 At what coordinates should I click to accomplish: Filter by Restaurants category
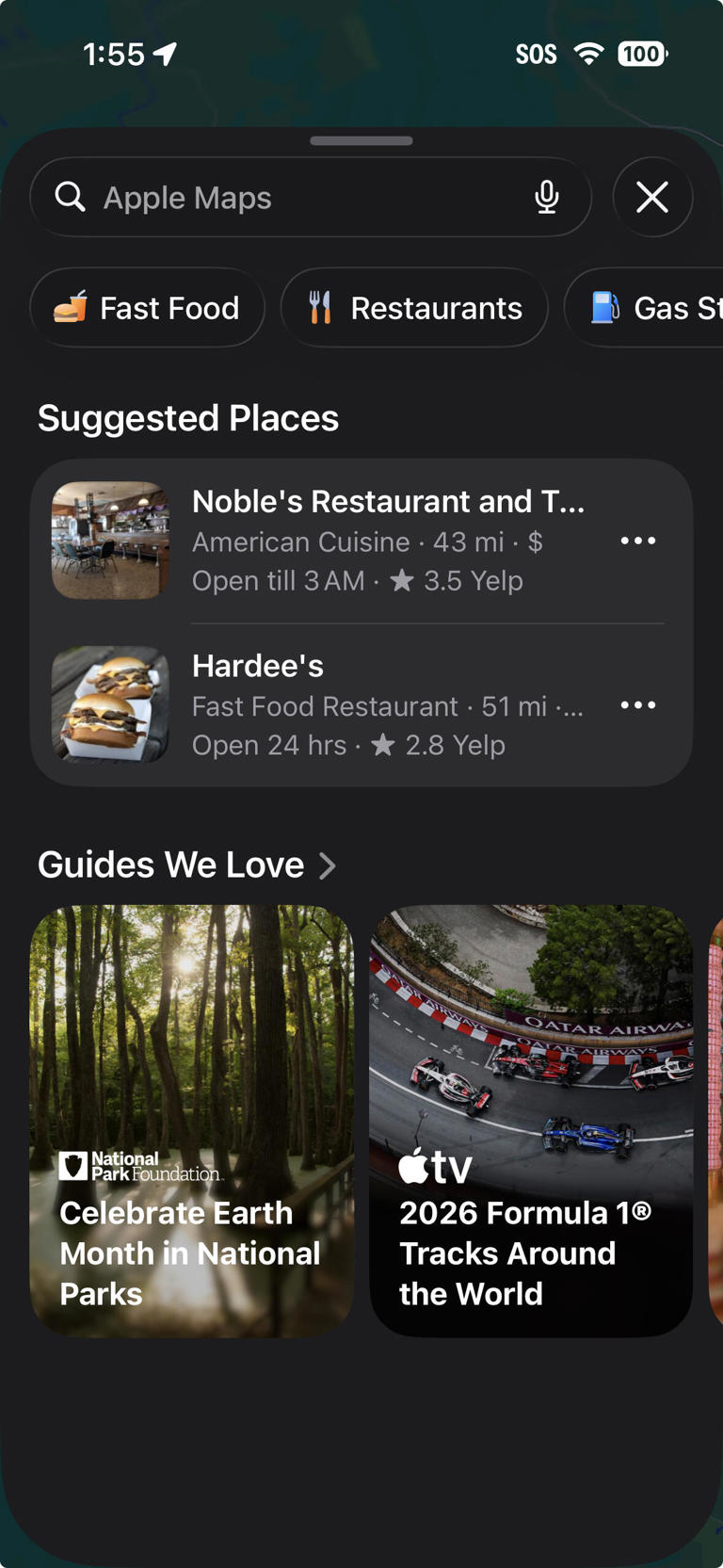click(414, 308)
